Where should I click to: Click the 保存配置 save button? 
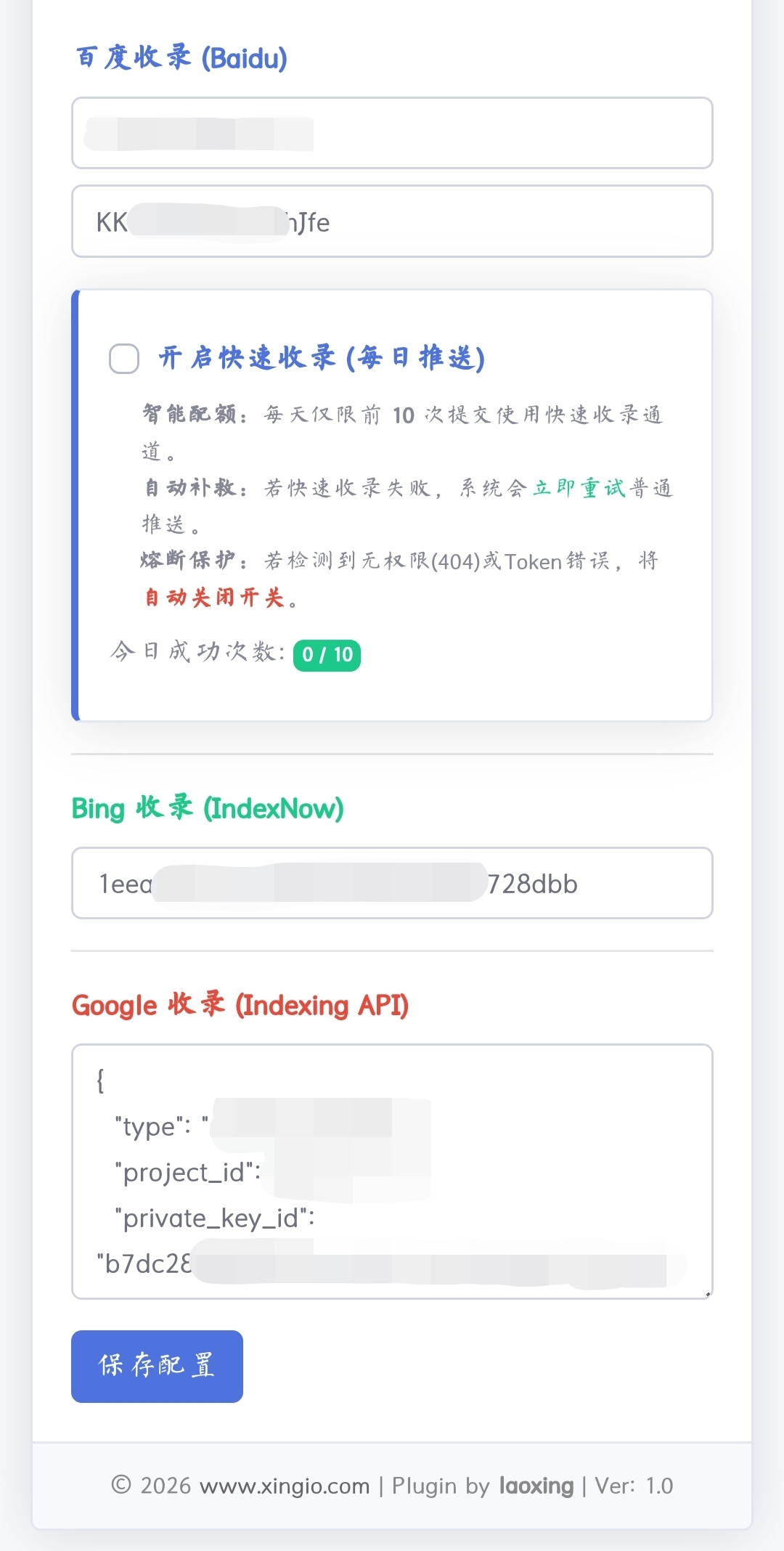point(157,1365)
